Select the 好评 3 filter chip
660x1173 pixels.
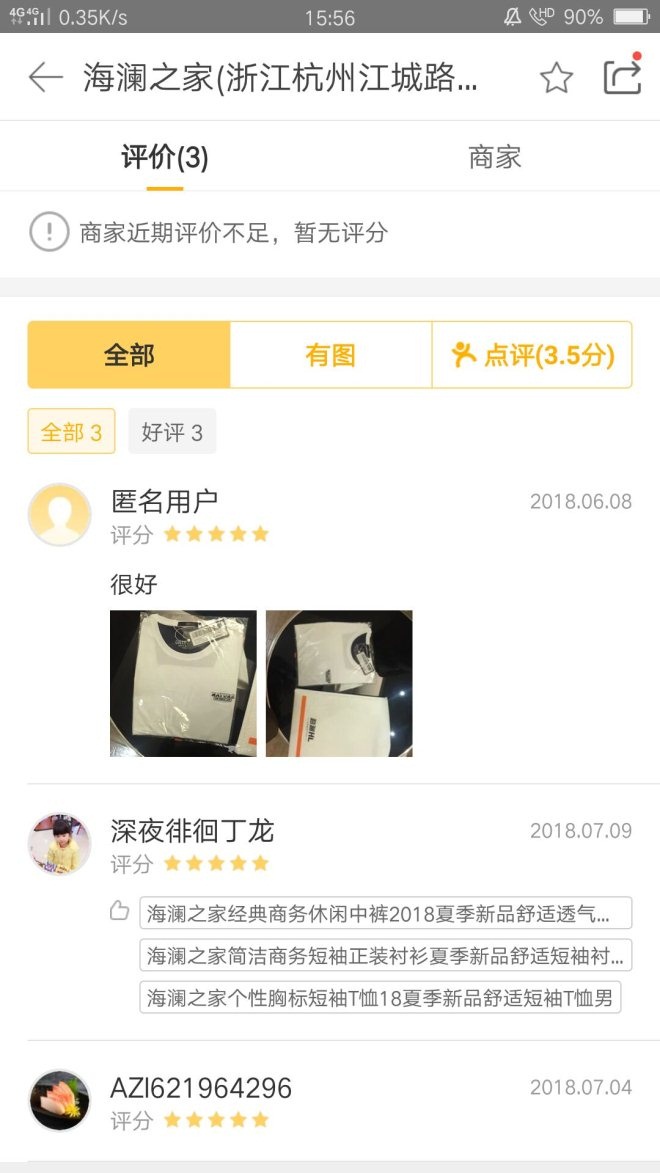tap(172, 432)
